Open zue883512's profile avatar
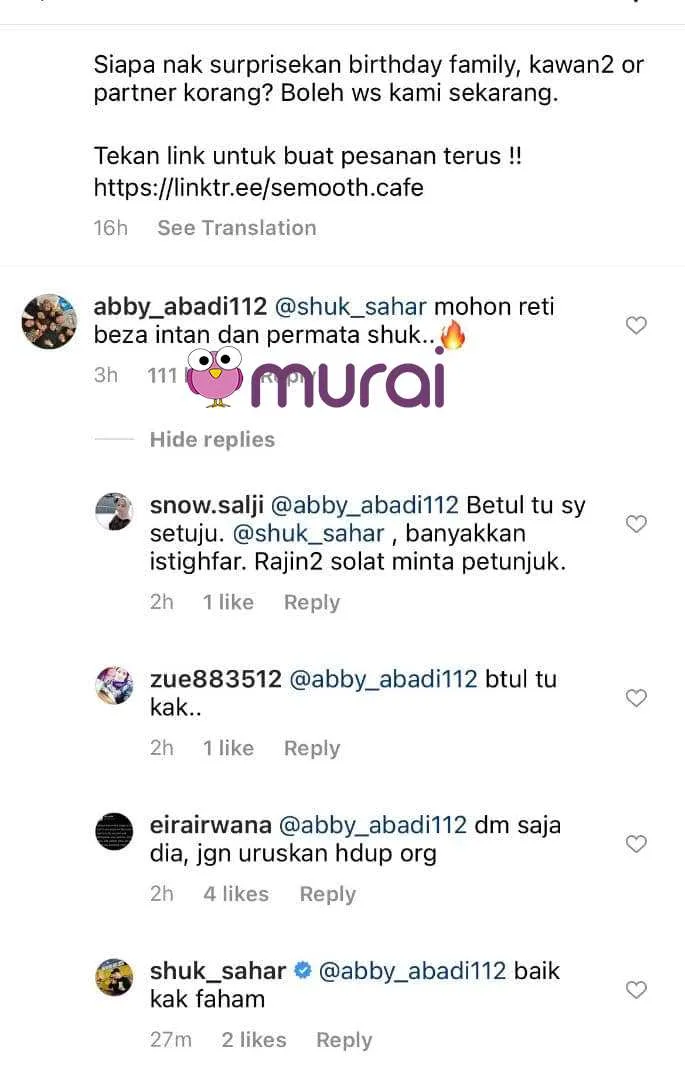 (114, 686)
